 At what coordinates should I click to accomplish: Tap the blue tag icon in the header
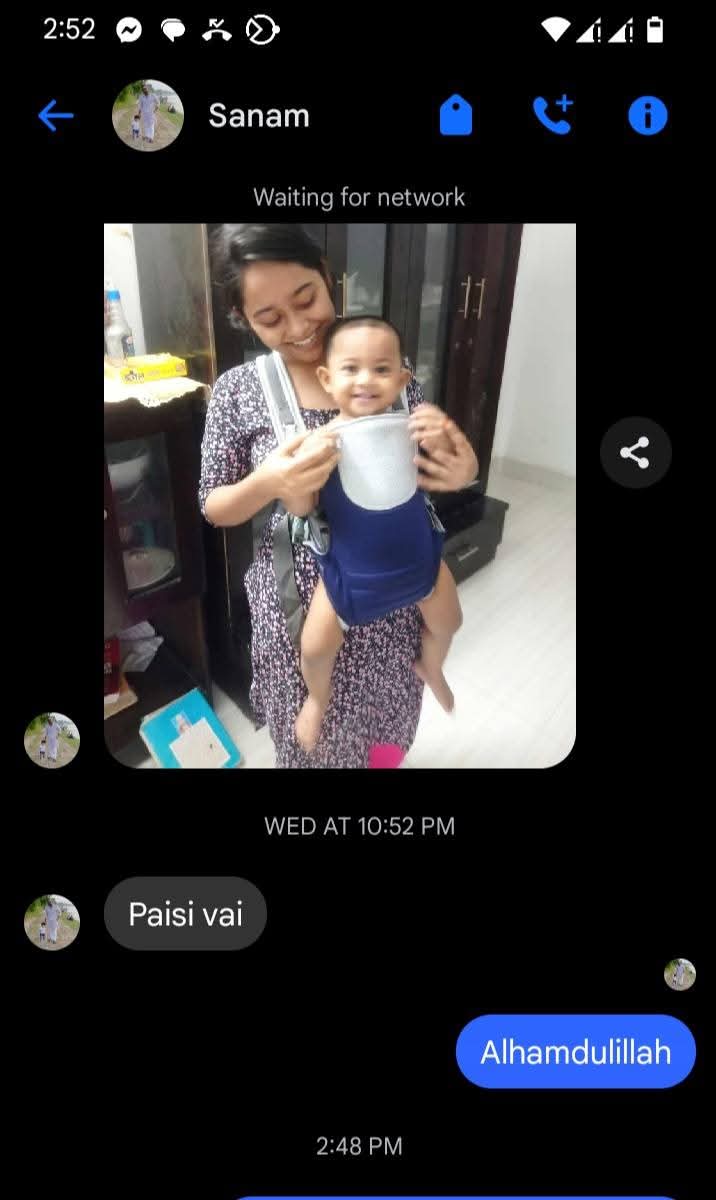tap(456, 116)
